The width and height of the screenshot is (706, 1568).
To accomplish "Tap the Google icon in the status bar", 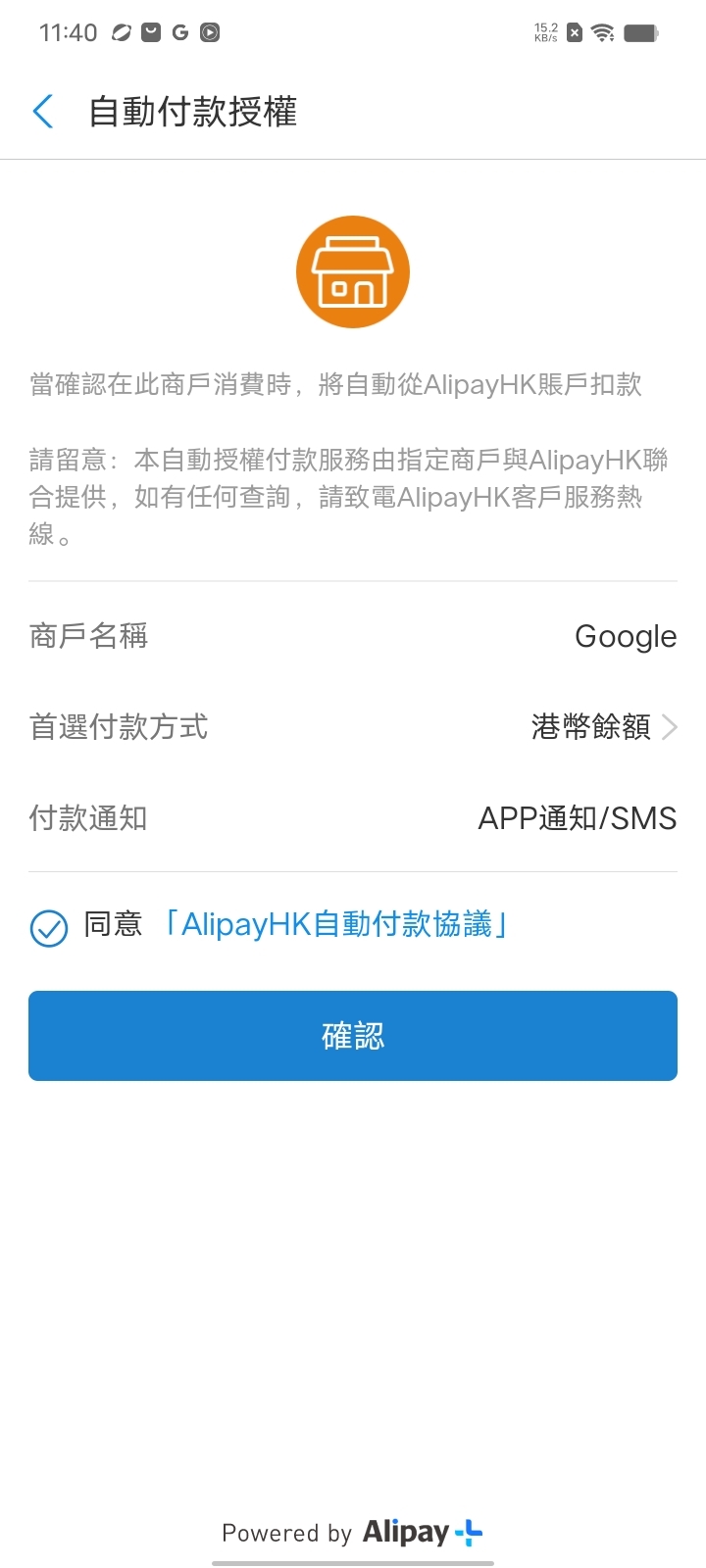I will 180,32.
